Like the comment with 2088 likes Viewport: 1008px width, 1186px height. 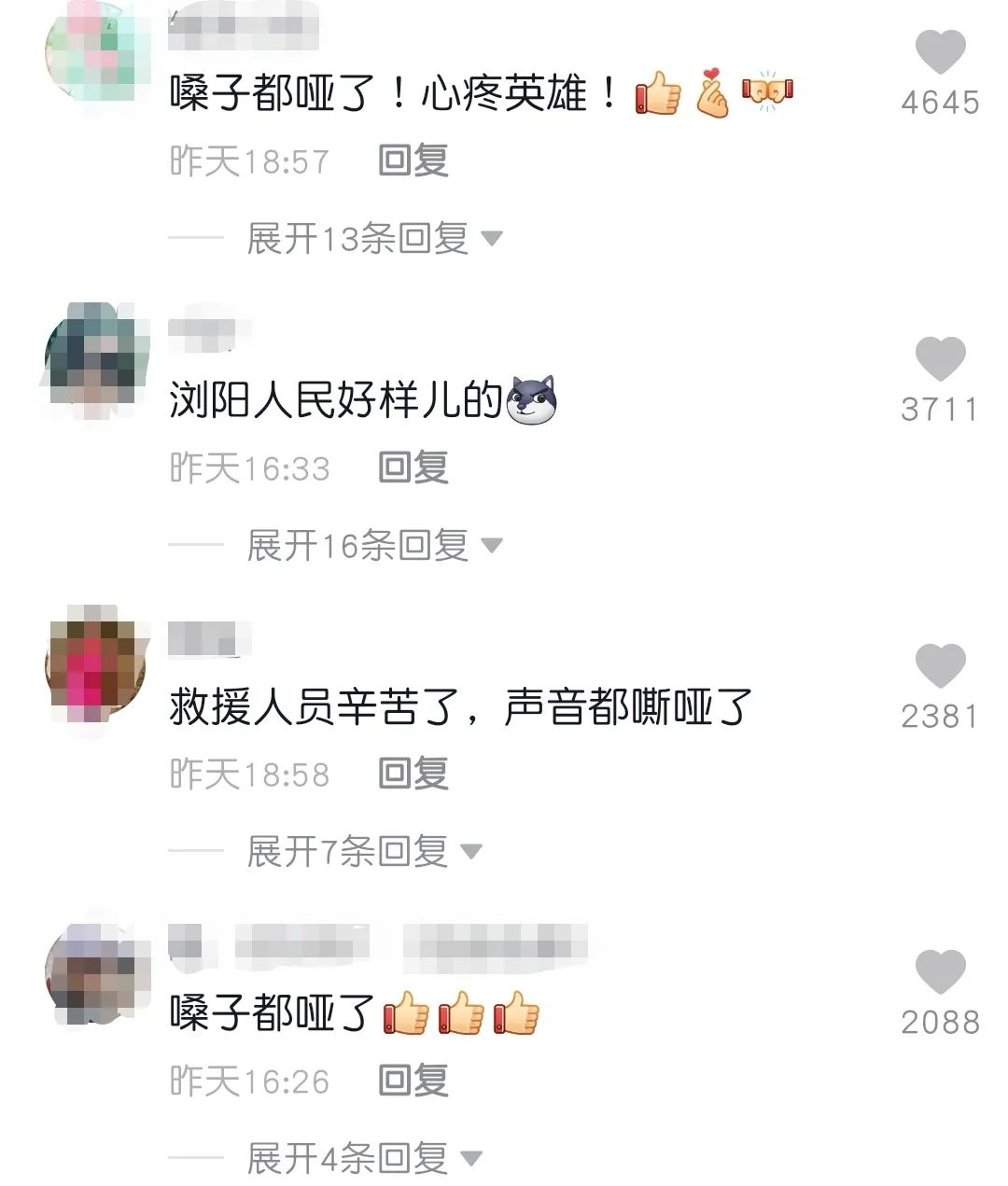[x=939, y=971]
